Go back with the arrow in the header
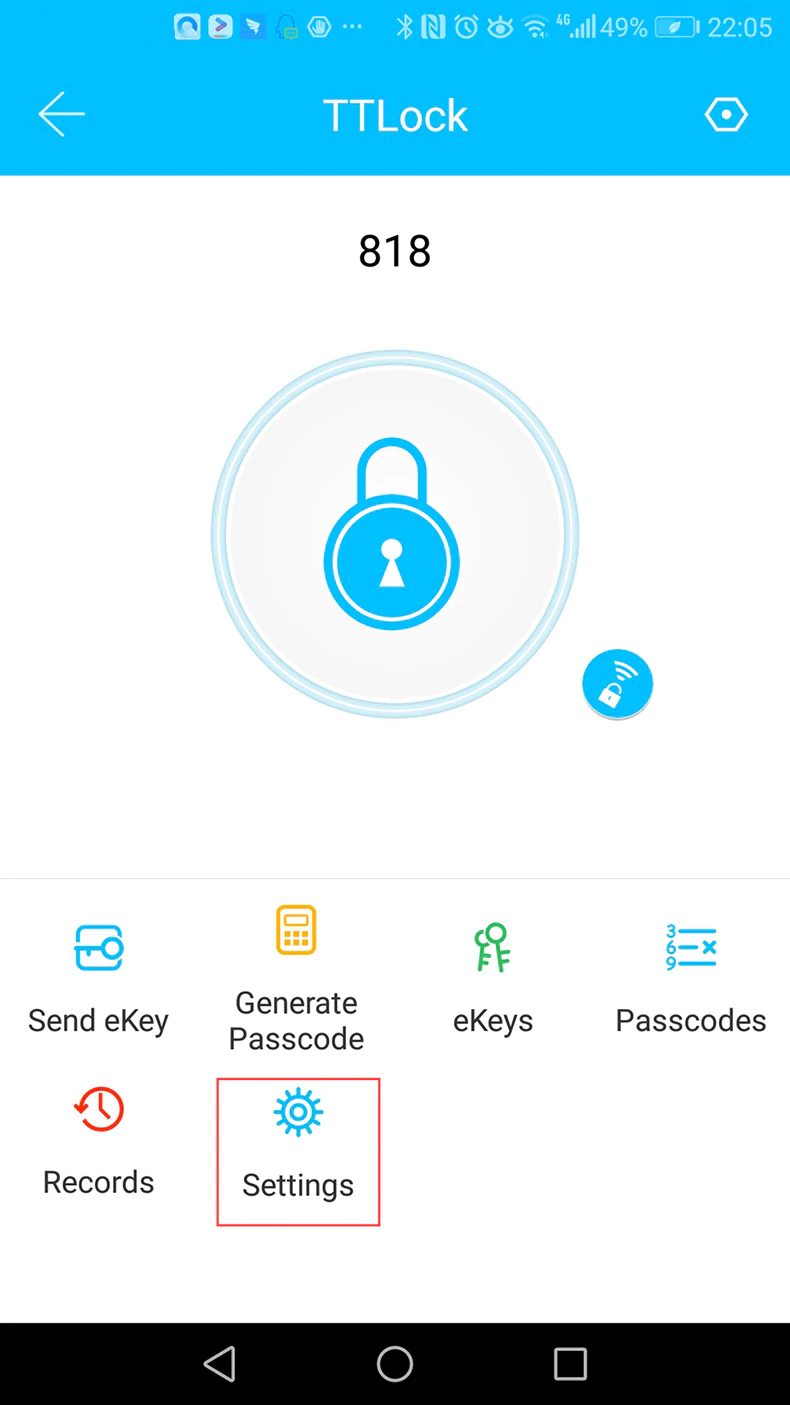The image size is (790, 1405). (61, 114)
